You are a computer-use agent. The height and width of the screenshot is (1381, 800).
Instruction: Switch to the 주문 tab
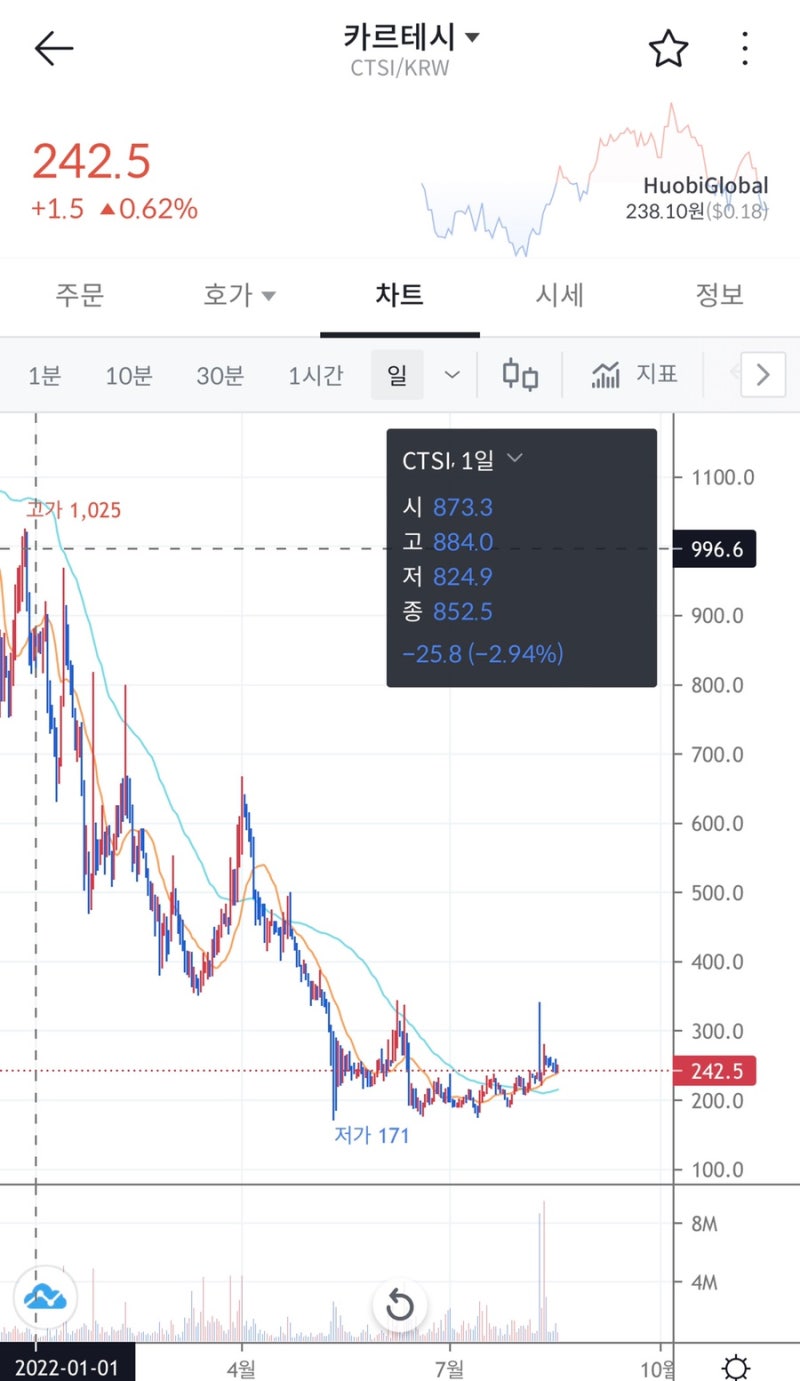pyautogui.click(x=80, y=295)
